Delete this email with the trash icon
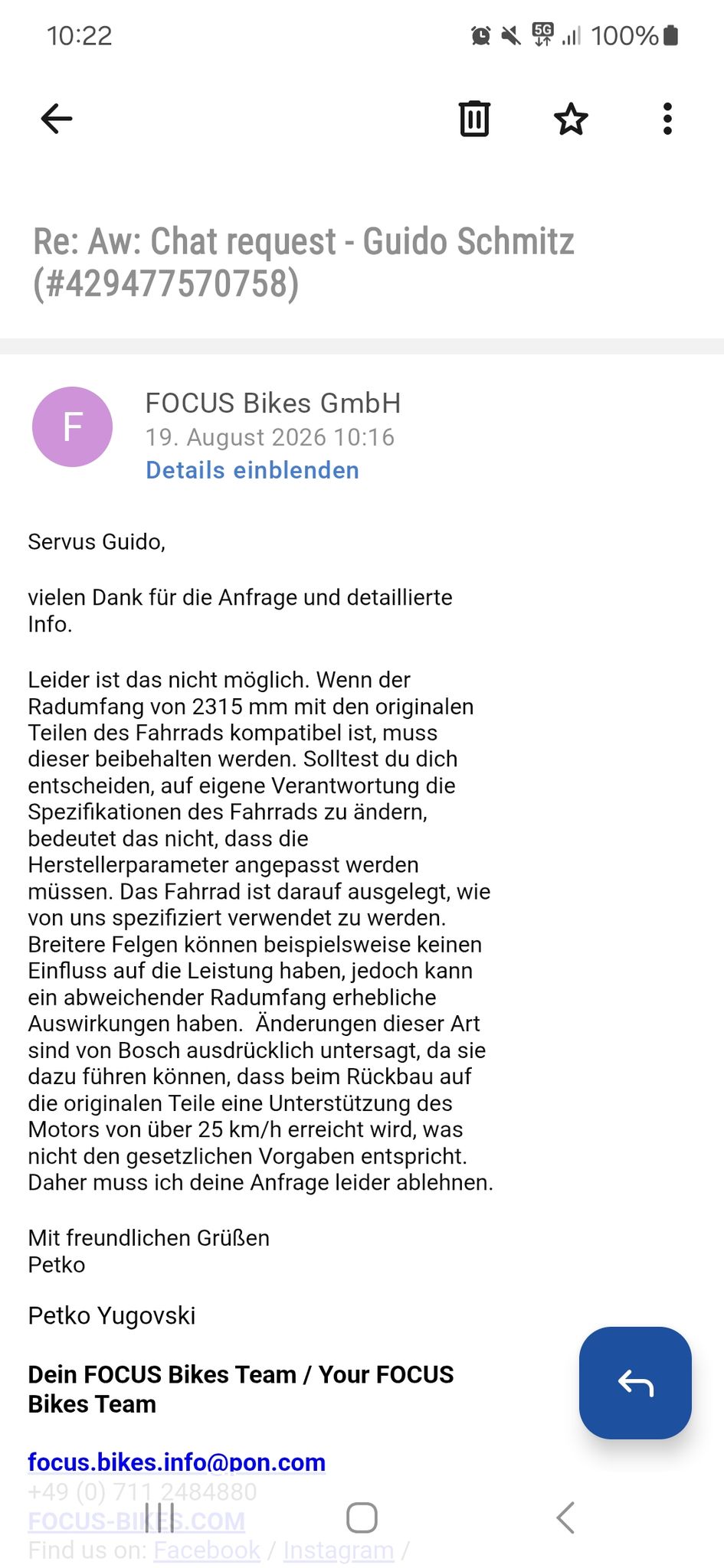This screenshot has width=724, height=1568. [x=474, y=119]
